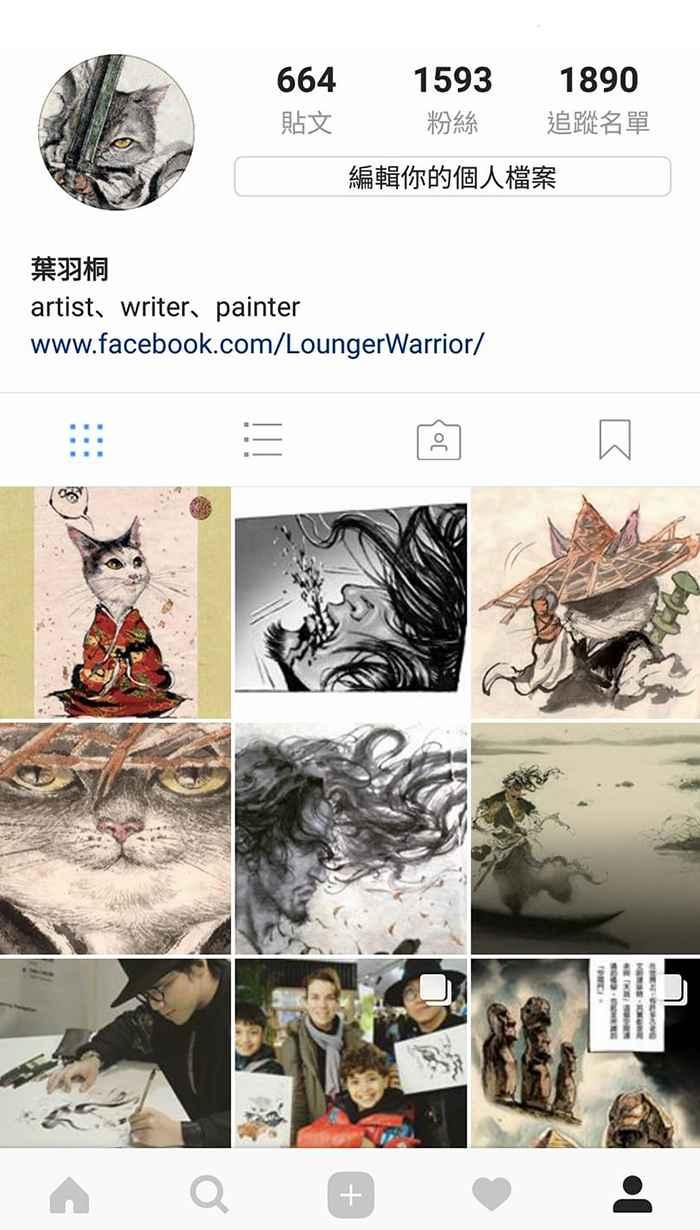The height and width of the screenshot is (1230, 700).
Task: Open the misty lake boat painting post
Action: pyautogui.click(x=586, y=838)
